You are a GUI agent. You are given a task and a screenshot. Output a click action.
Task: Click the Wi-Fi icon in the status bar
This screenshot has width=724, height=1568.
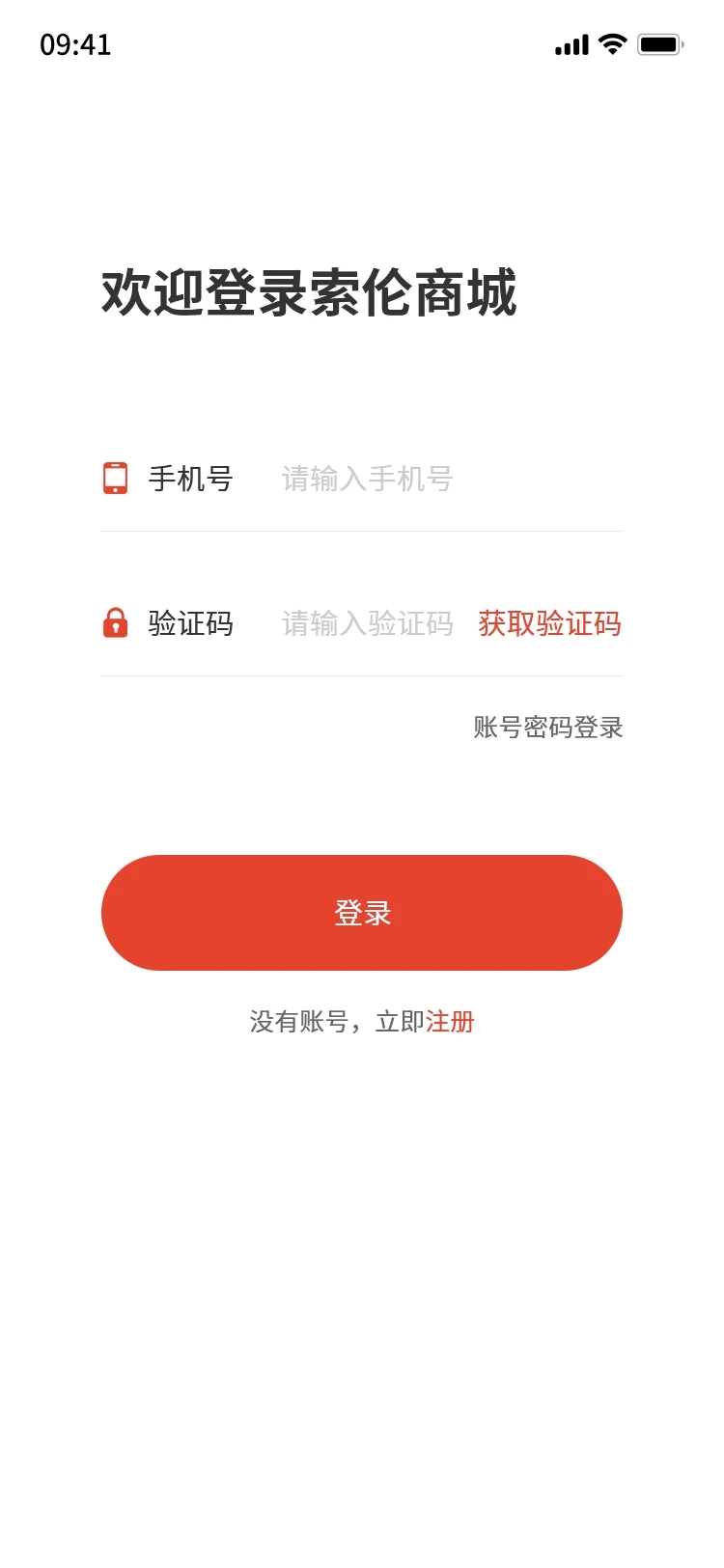coord(612,43)
